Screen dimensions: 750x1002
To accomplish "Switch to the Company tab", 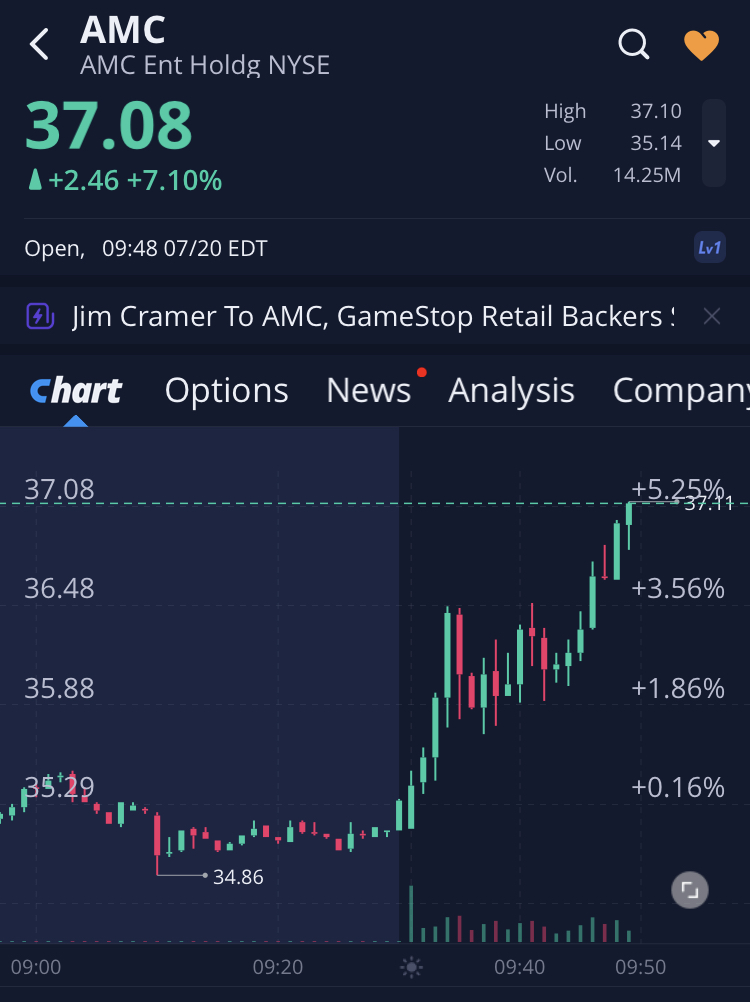I will (x=680, y=390).
